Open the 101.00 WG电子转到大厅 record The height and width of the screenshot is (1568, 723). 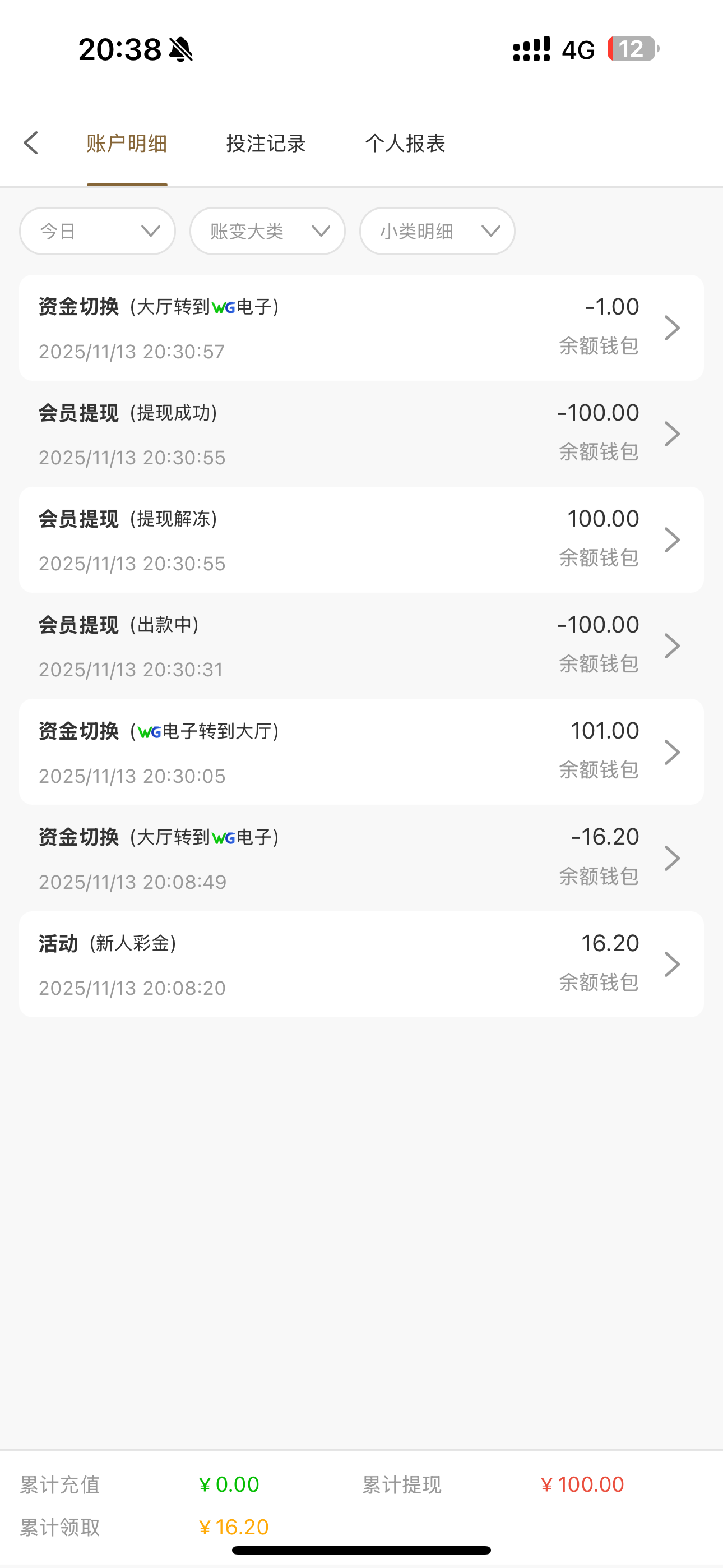(361, 753)
